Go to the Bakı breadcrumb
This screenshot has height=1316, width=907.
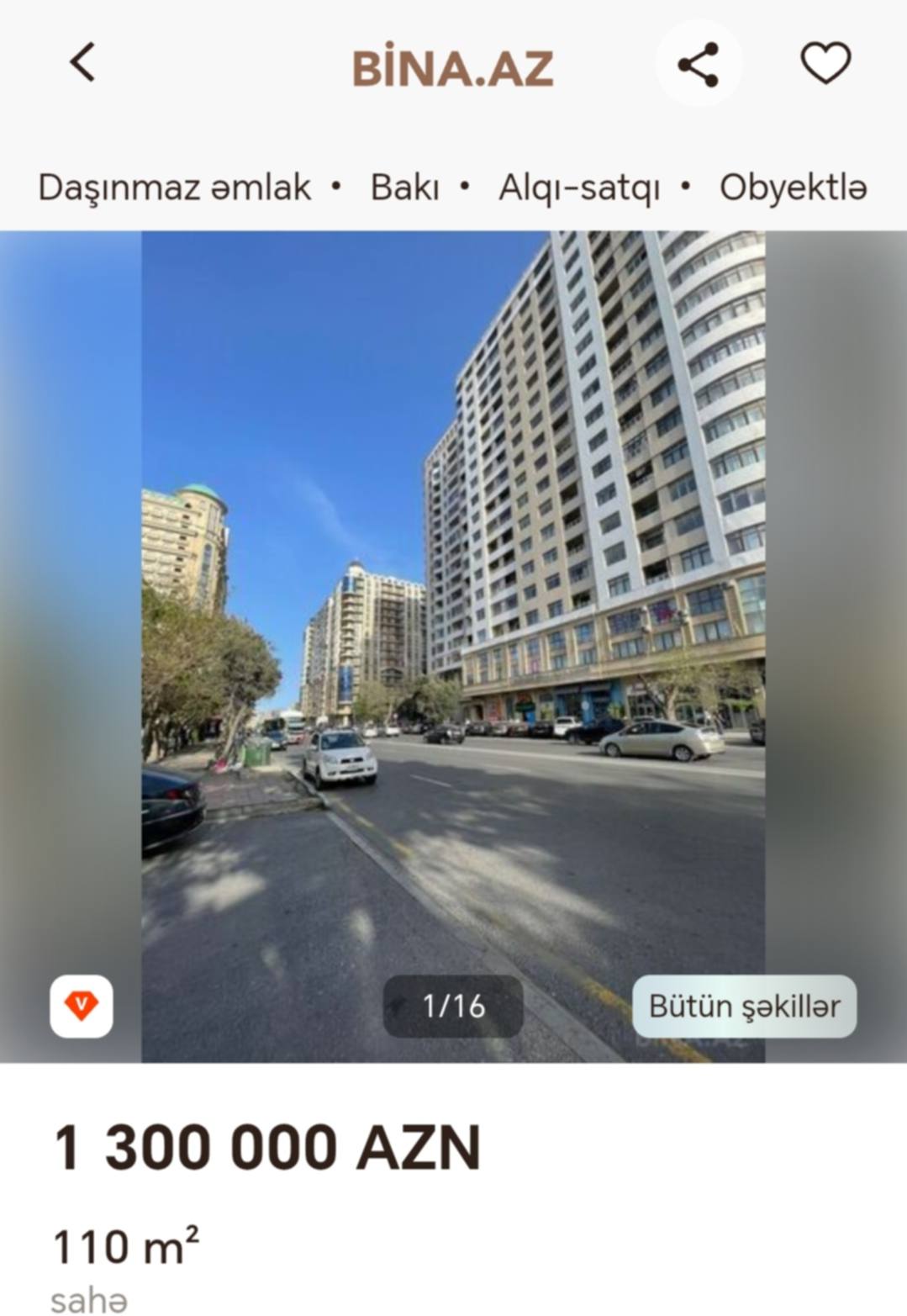pos(404,188)
